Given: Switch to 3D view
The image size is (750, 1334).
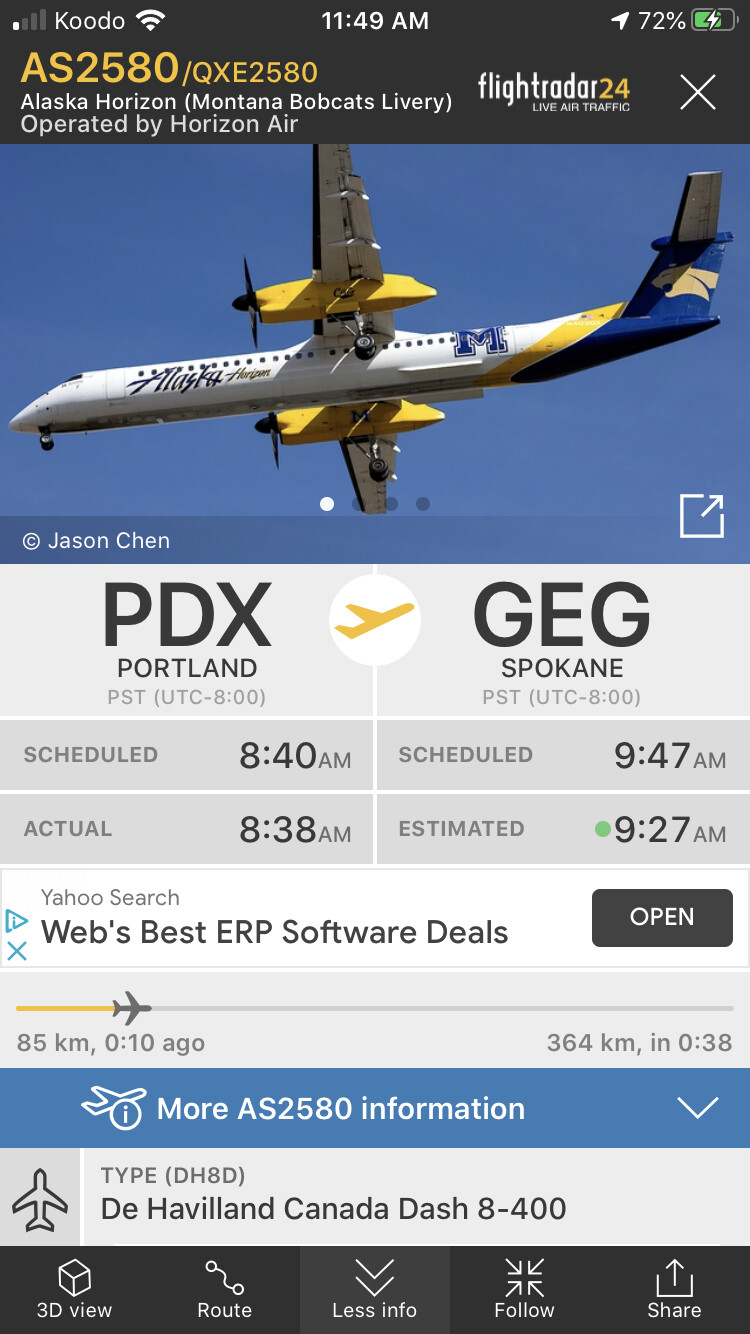Looking at the screenshot, I should pyautogui.click(x=75, y=1290).
